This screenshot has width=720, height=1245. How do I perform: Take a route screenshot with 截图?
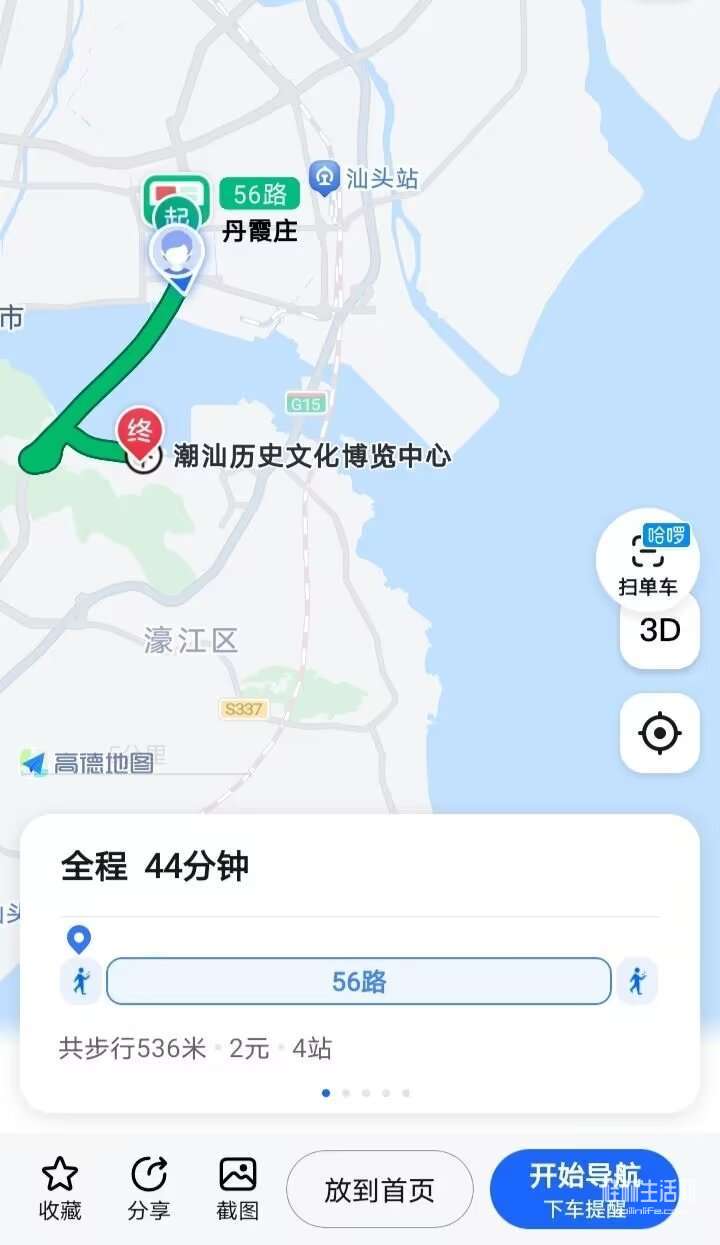238,1189
